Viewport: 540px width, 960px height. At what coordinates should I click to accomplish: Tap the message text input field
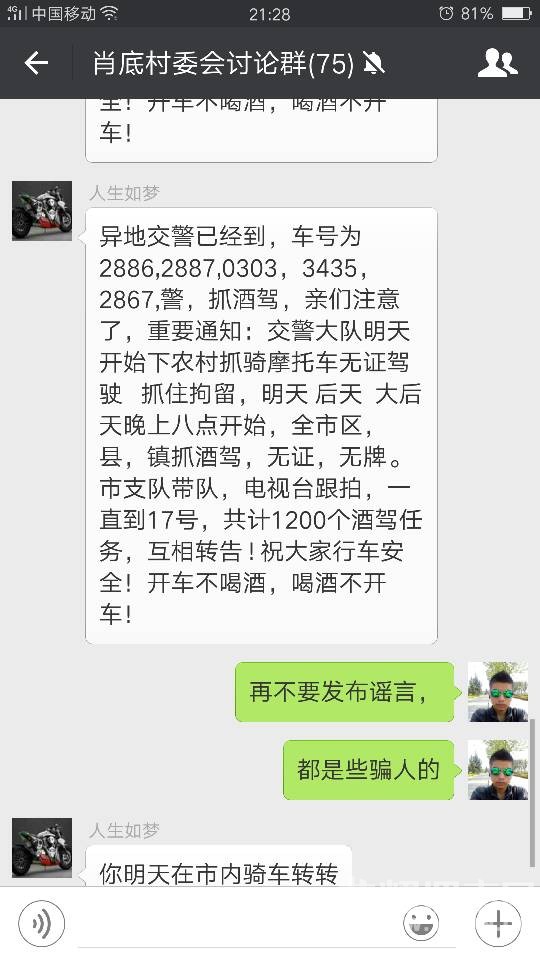[x=234, y=923]
